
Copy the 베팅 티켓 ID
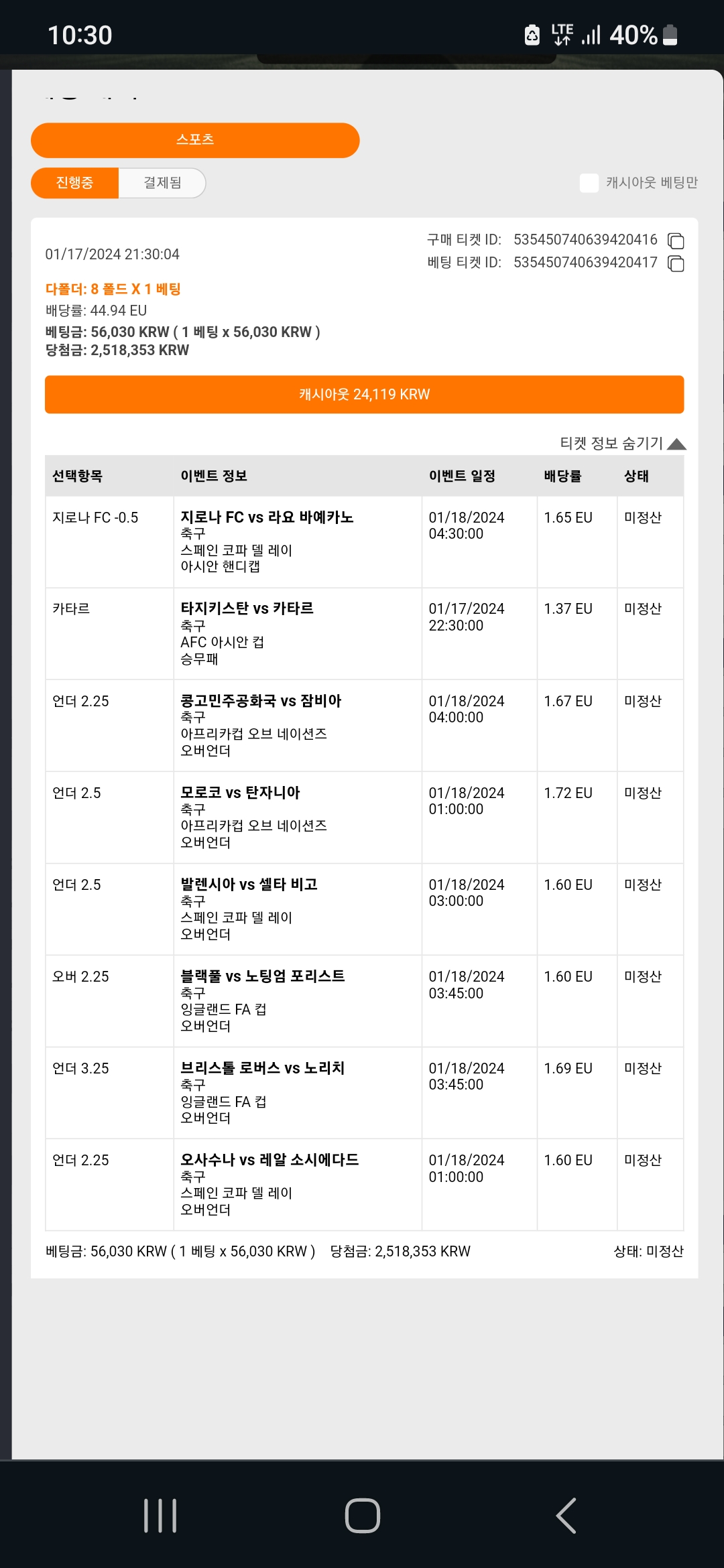[676, 263]
